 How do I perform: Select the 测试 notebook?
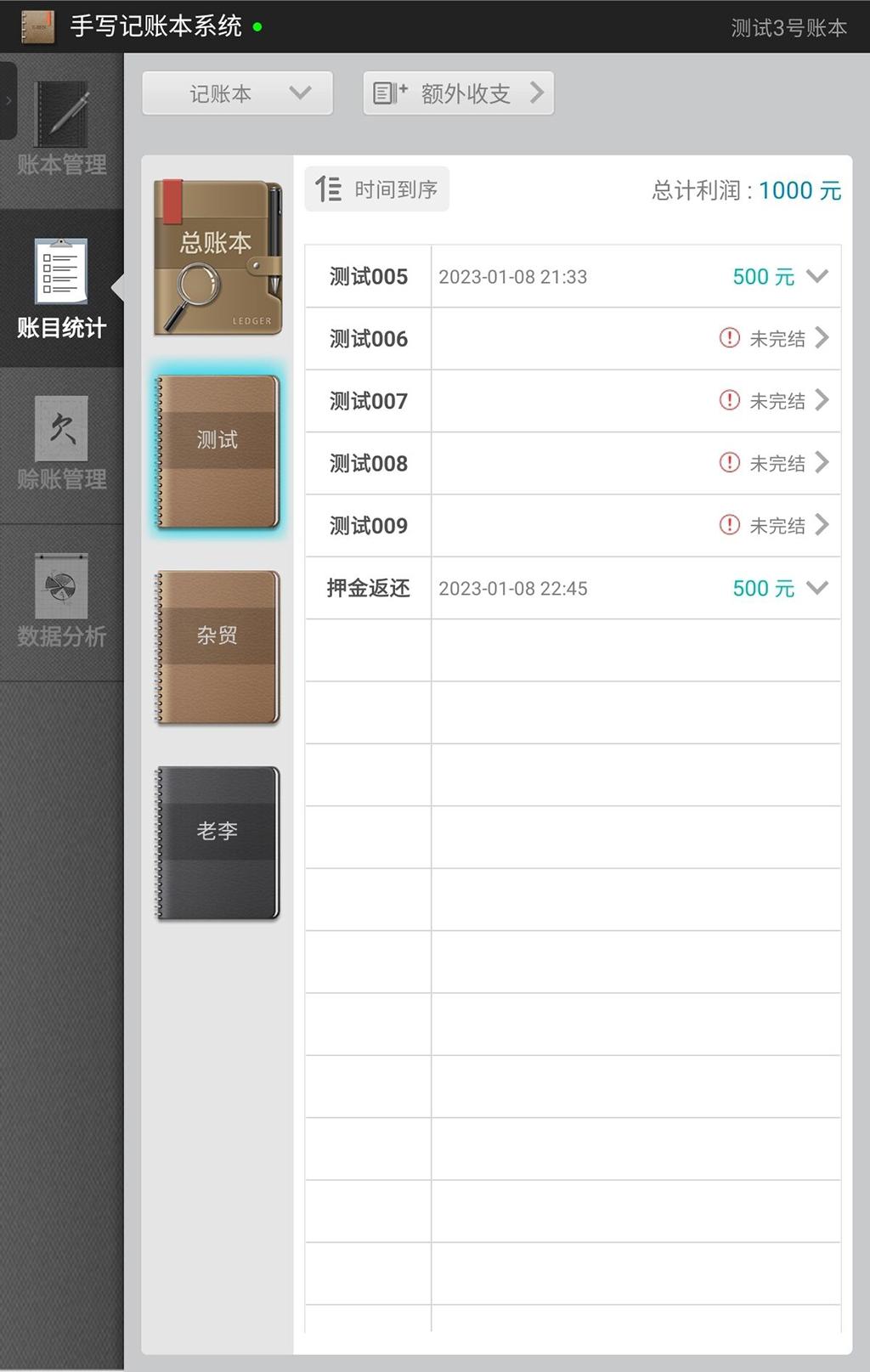(x=217, y=451)
